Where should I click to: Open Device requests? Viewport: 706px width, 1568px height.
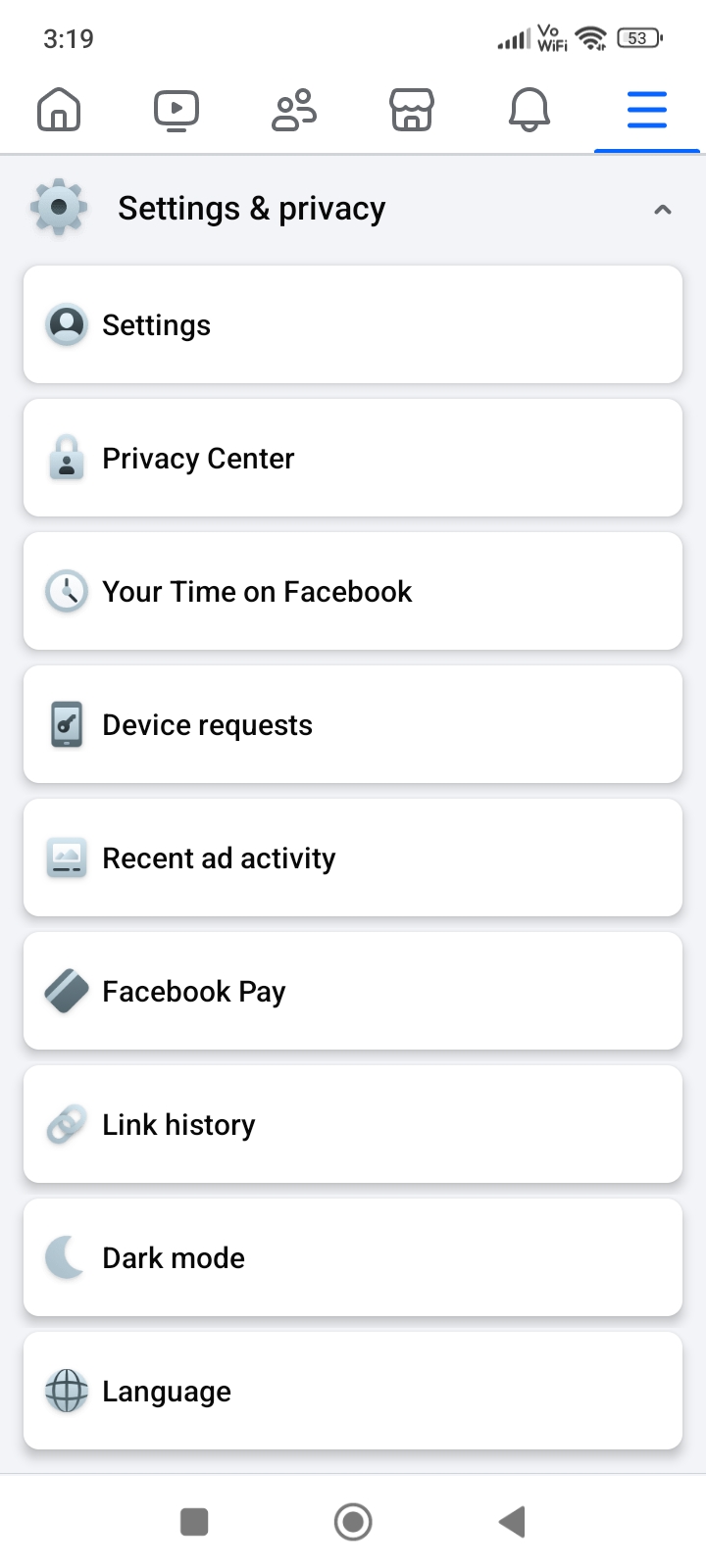click(x=353, y=724)
